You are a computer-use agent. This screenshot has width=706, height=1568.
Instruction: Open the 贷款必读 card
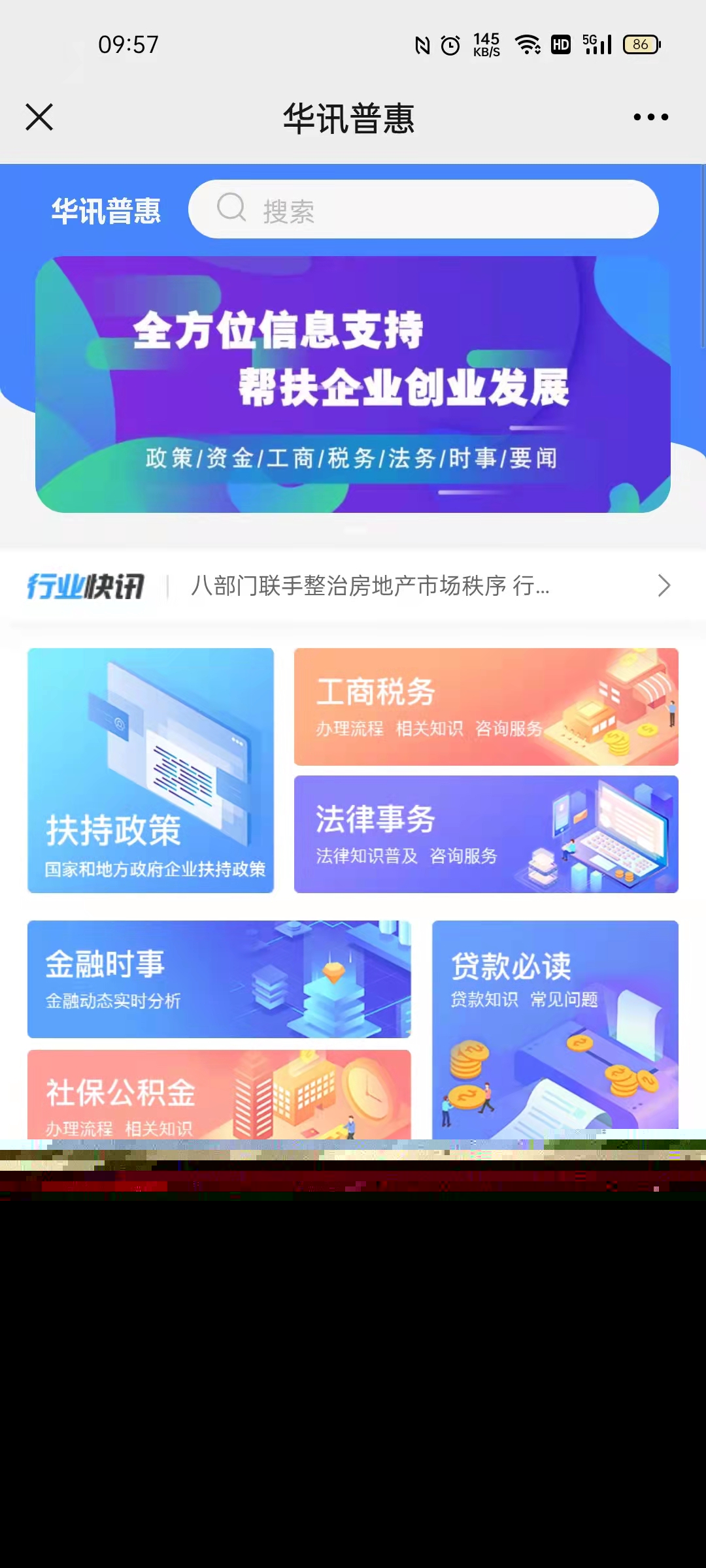[555, 1026]
